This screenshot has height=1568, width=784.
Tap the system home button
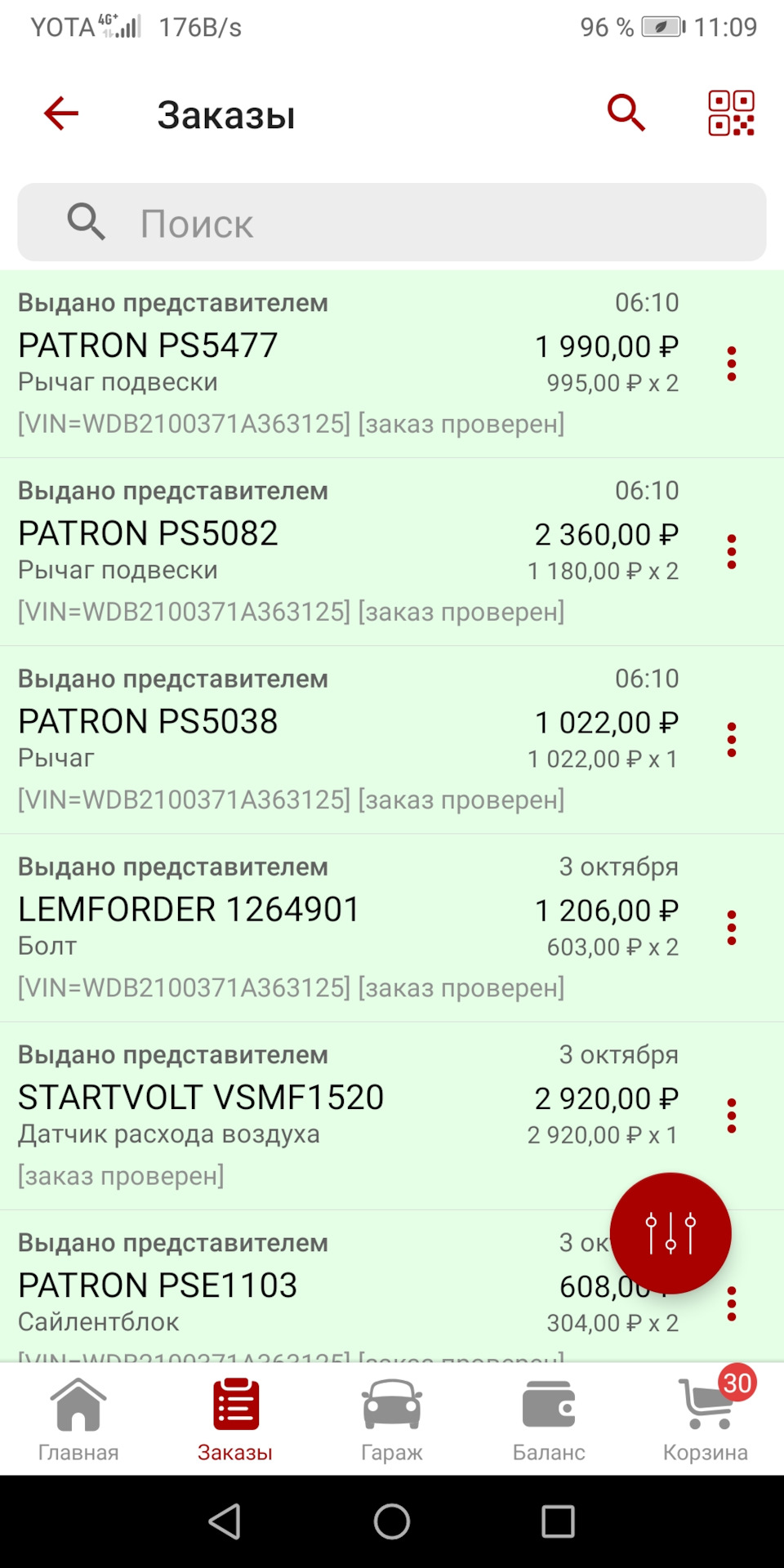pyautogui.click(x=392, y=1521)
